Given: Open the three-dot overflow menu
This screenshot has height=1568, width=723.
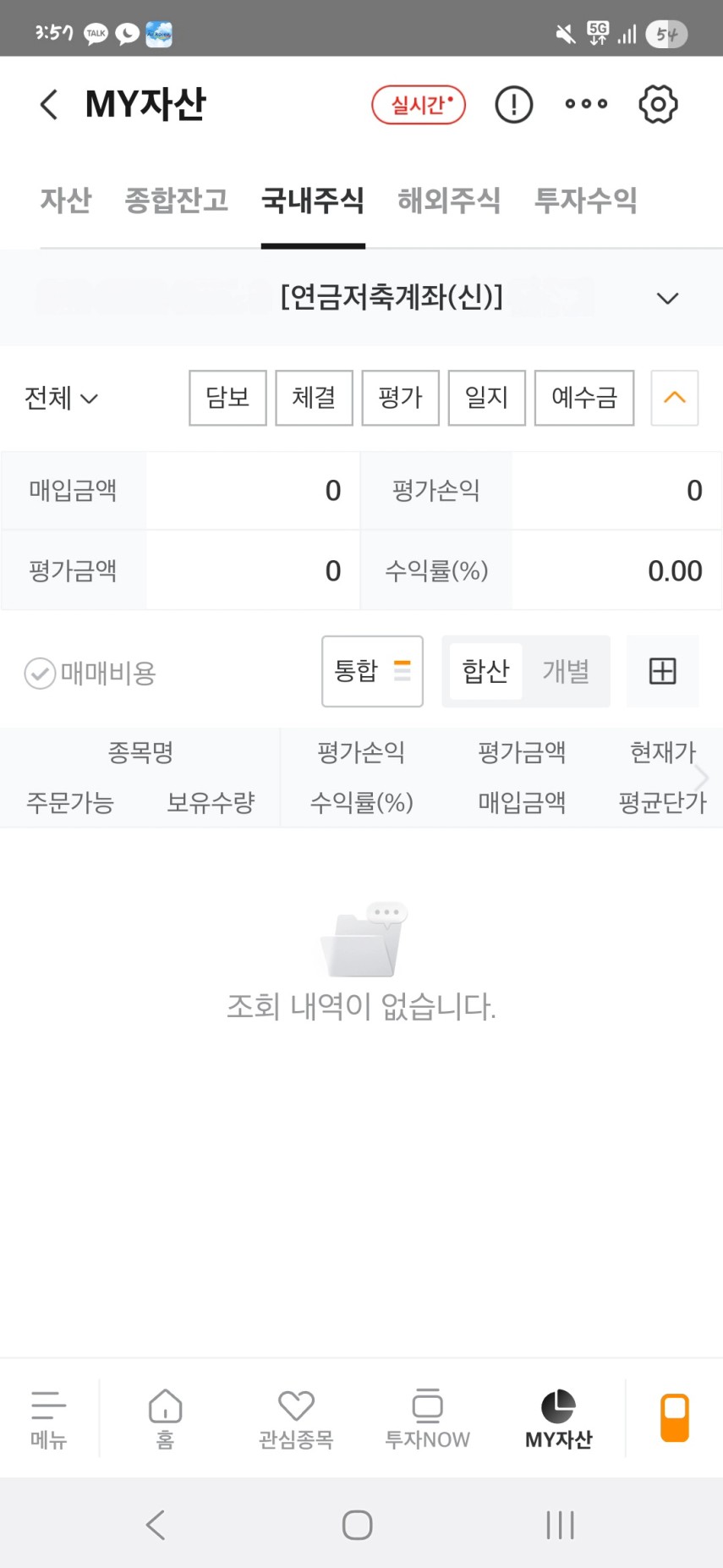Looking at the screenshot, I should (586, 104).
